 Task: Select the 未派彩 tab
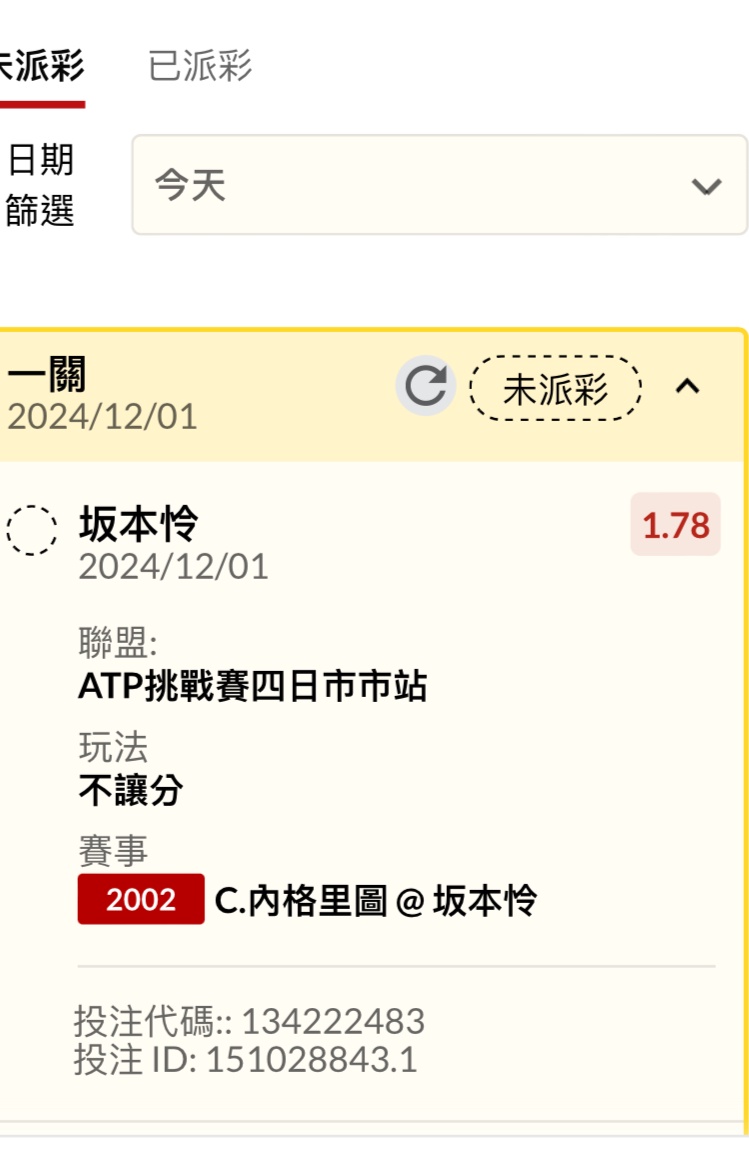click(x=40, y=67)
